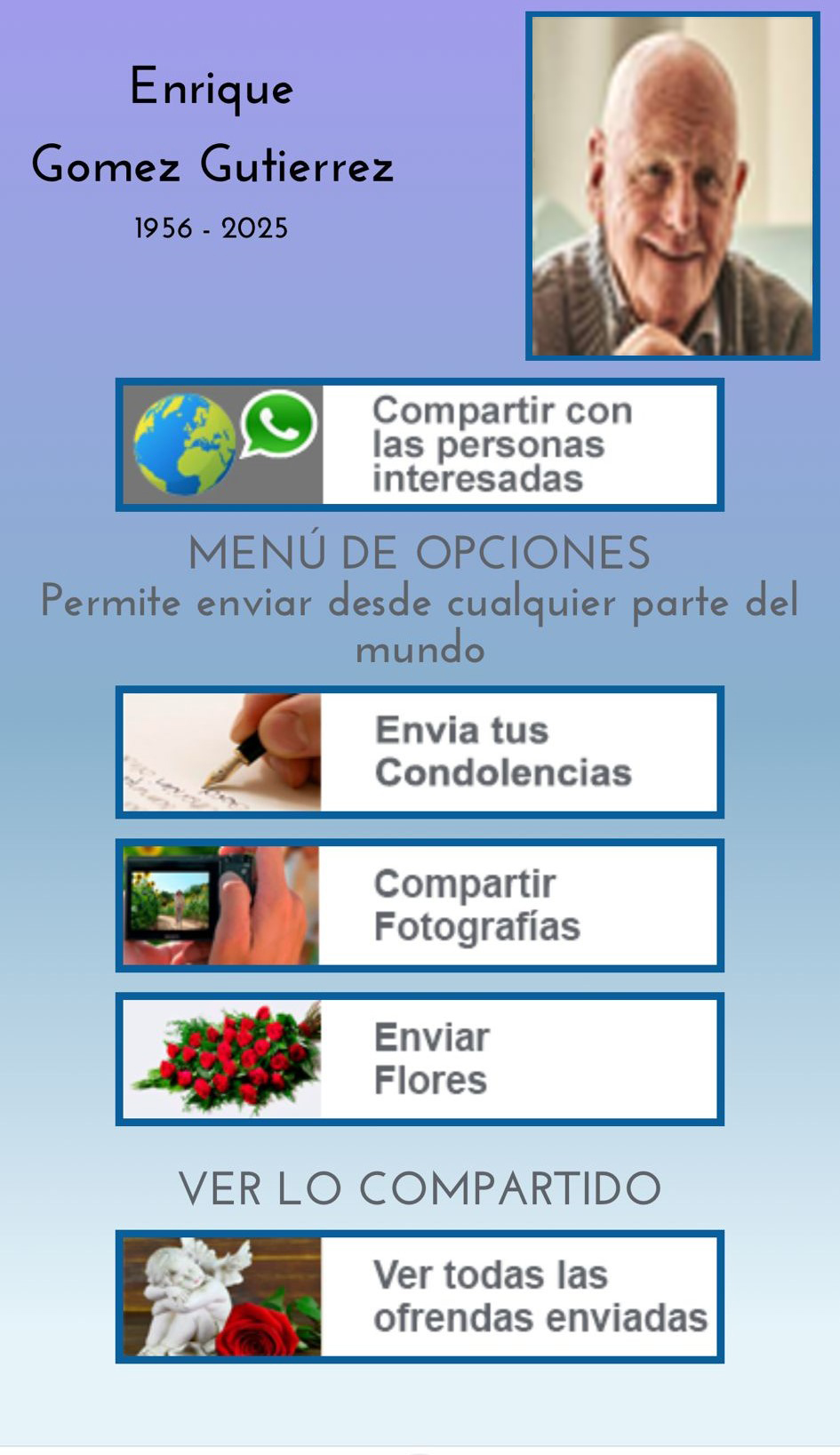Click the VER LO COMPARTIDO heading
The width and height of the screenshot is (840, 1455).
pos(420,1186)
